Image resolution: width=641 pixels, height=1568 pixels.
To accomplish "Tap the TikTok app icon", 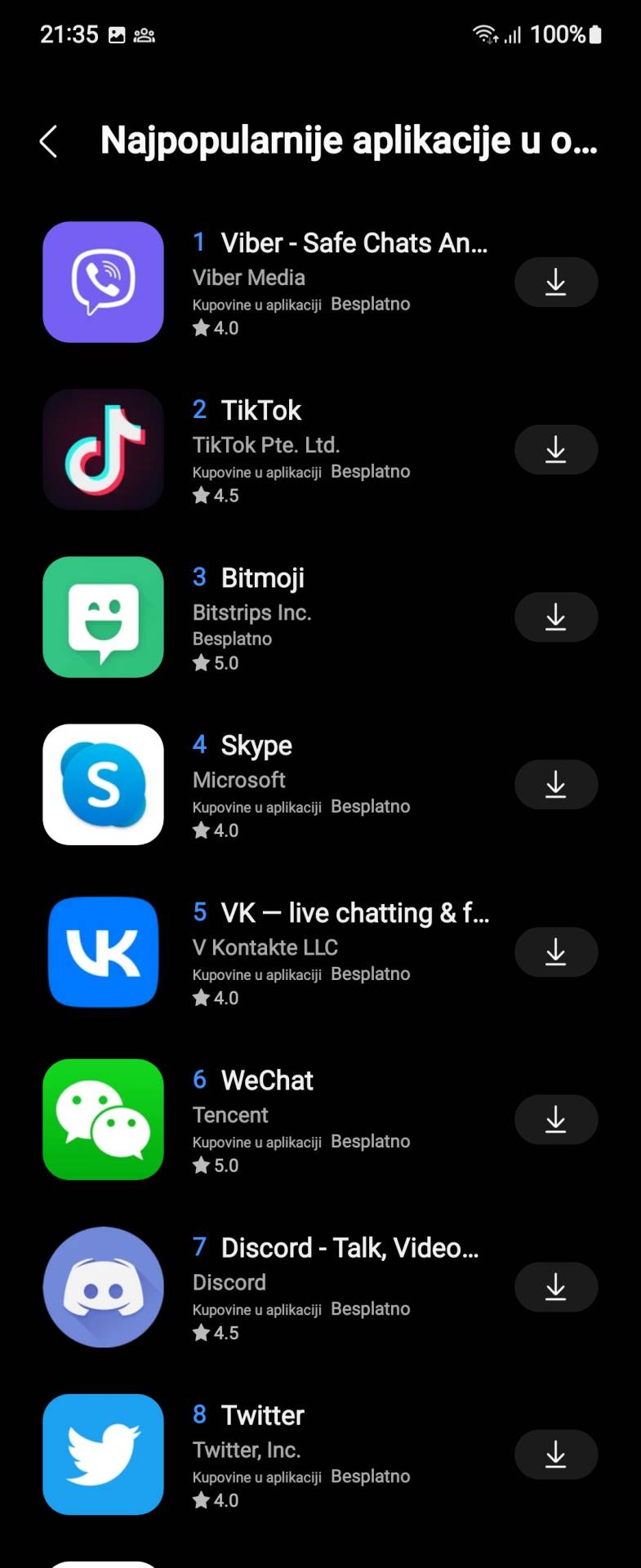I will [103, 449].
